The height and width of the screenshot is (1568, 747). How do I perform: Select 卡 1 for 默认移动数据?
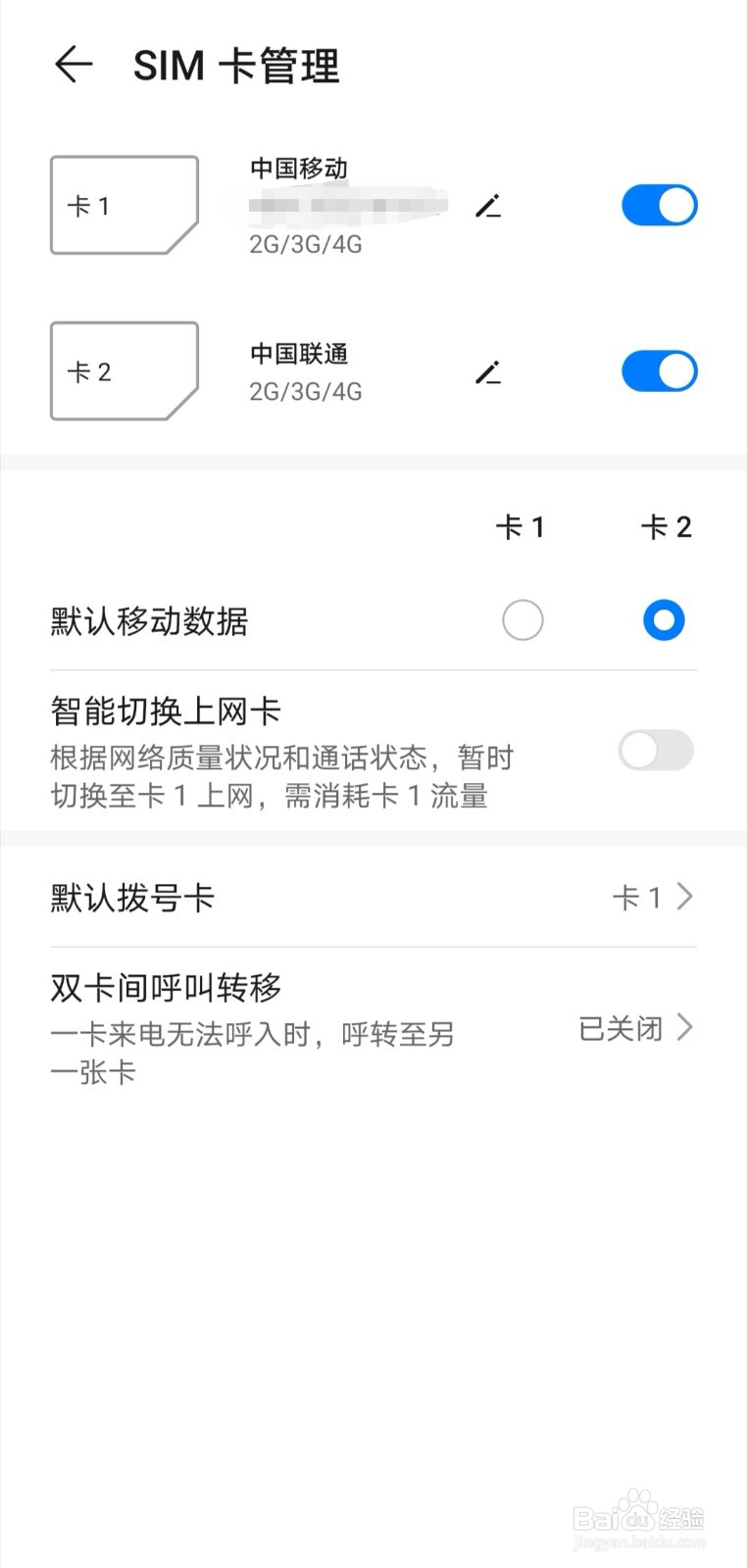523,620
